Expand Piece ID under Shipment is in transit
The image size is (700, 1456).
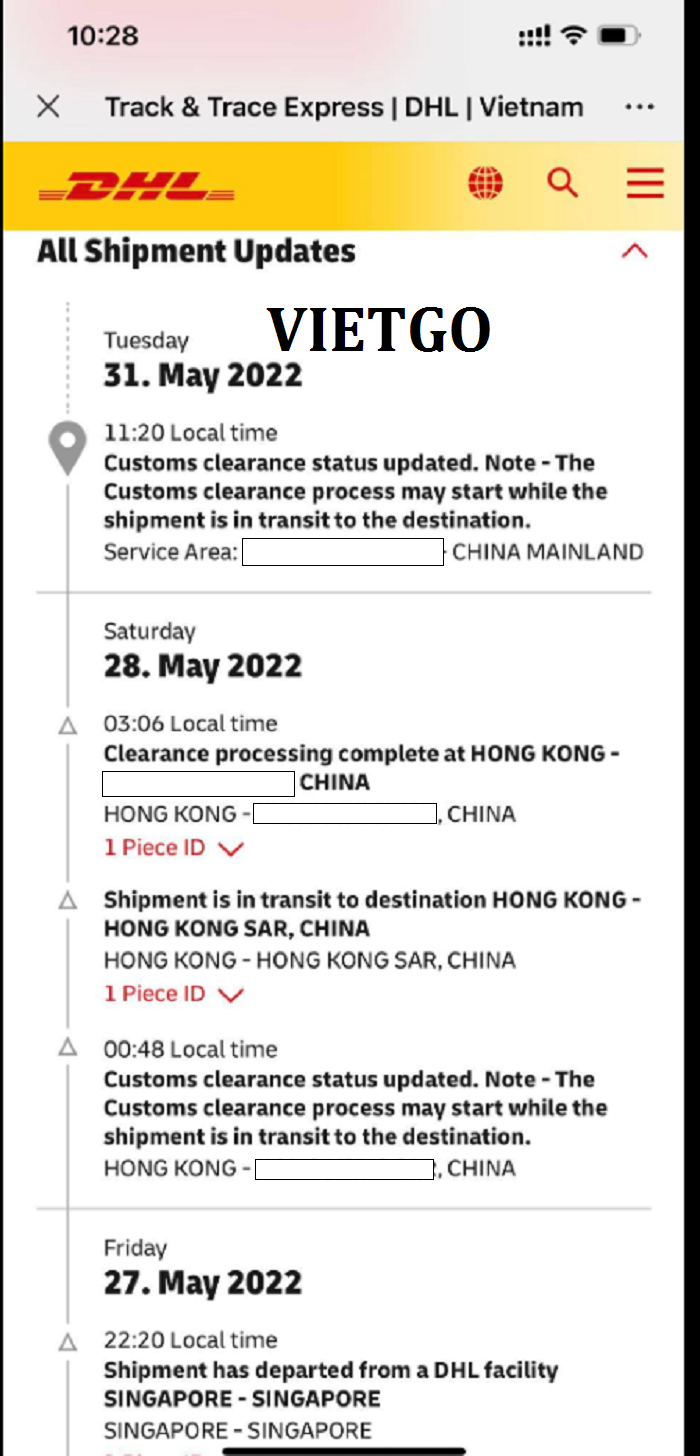click(x=174, y=993)
